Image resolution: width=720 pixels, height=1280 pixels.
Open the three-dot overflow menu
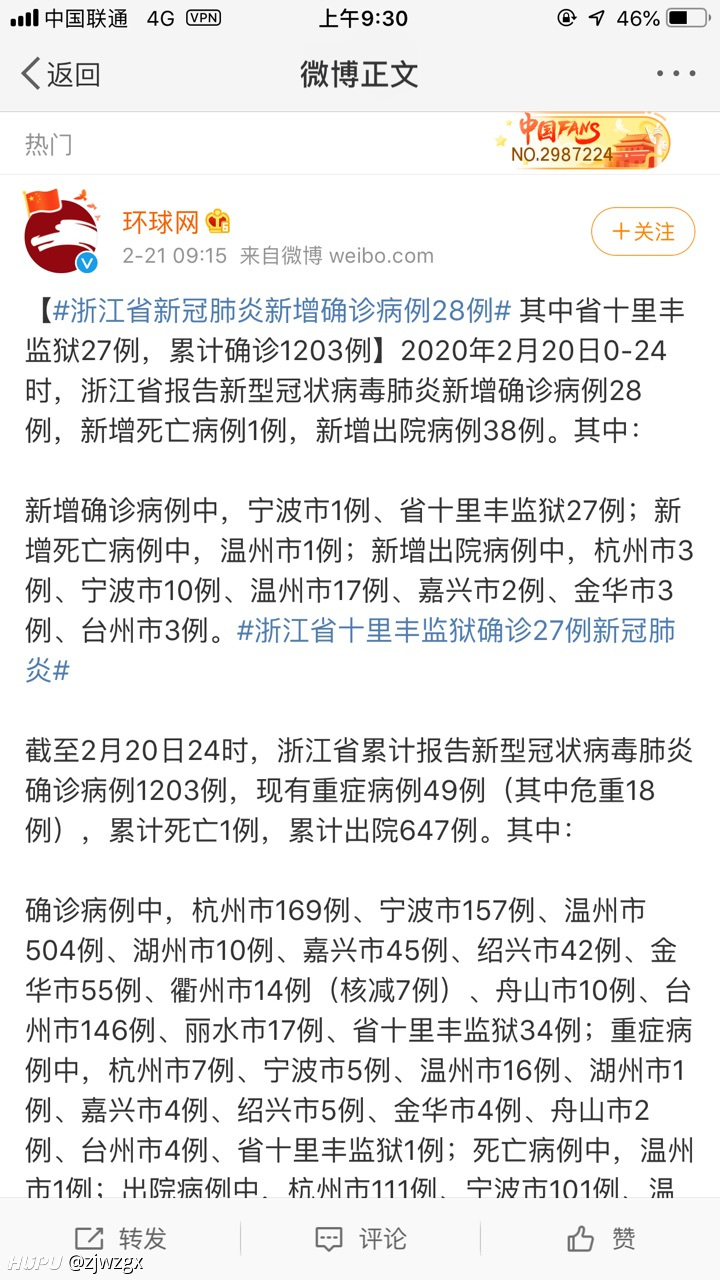[676, 74]
